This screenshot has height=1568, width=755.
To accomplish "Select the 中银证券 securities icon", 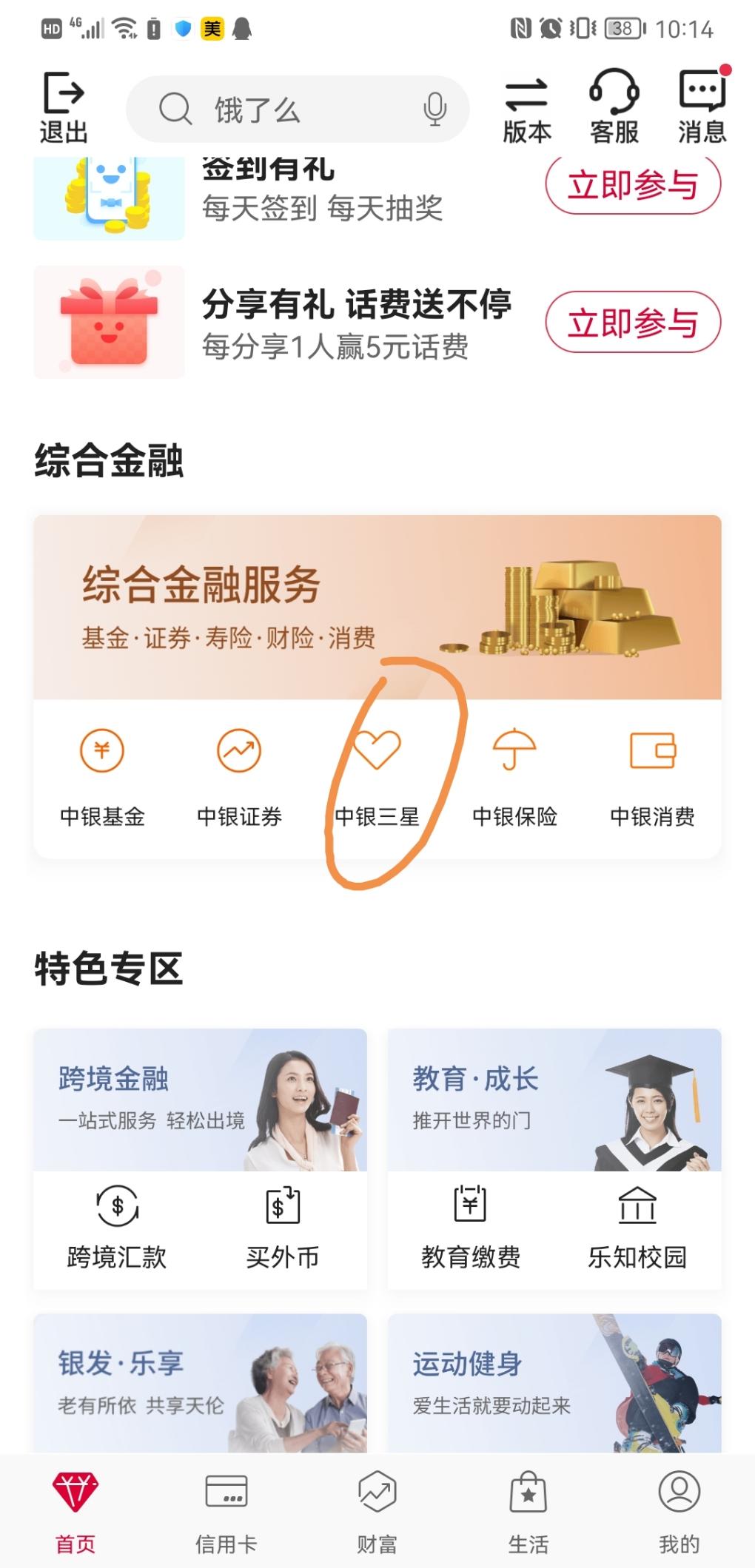I will (238, 751).
